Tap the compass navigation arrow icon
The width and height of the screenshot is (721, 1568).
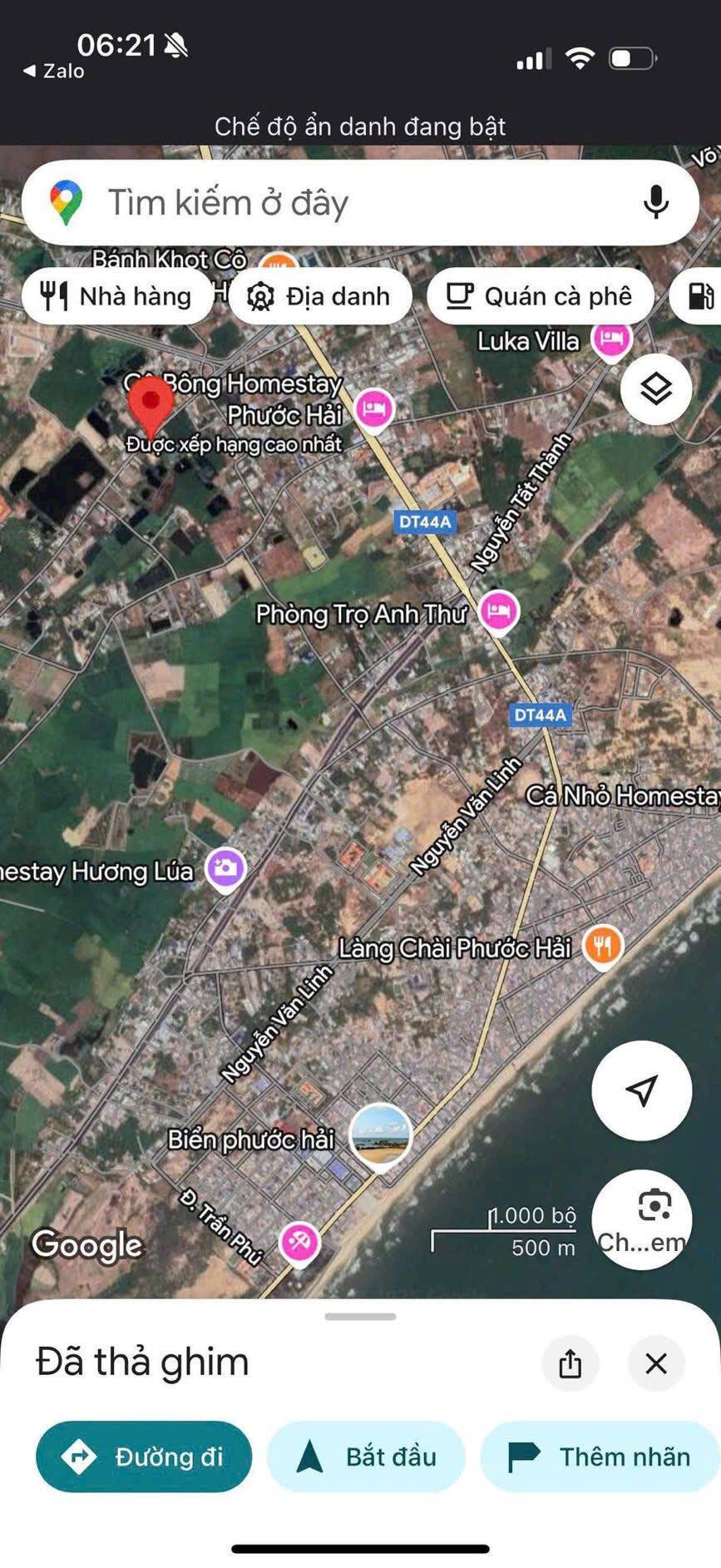click(x=640, y=1091)
